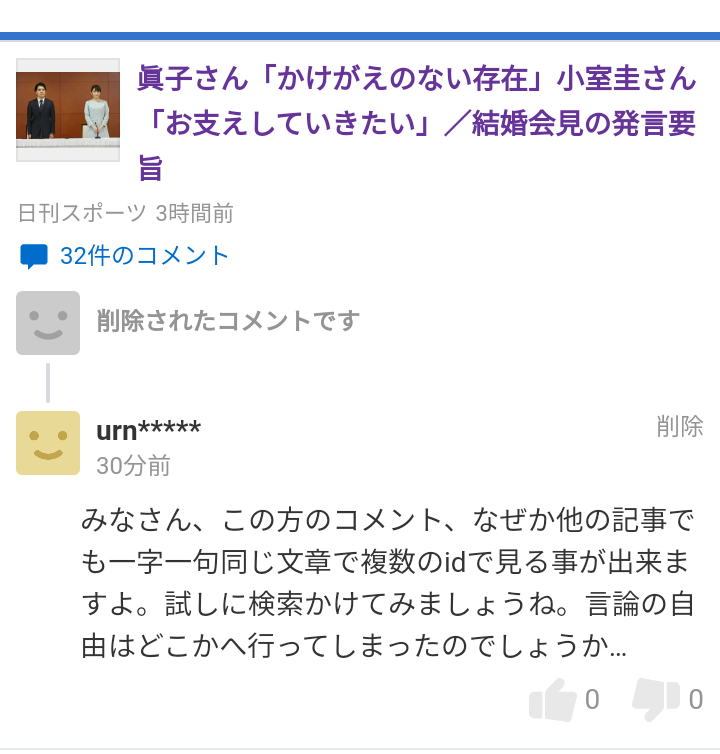720x754 pixels.
Task: Like the urn***** comment with thumbs up
Action: click(553, 699)
